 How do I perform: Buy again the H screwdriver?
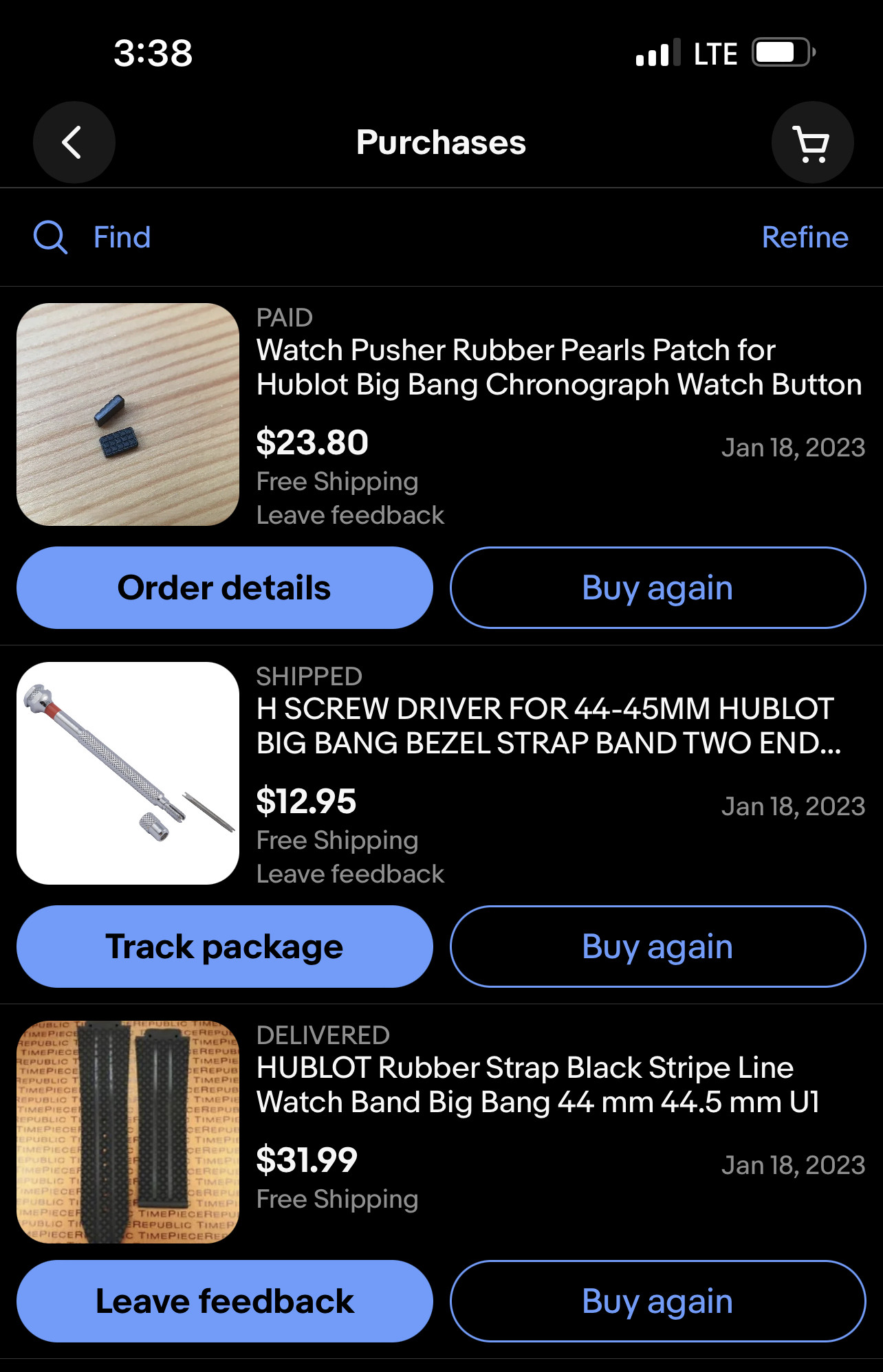(657, 947)
